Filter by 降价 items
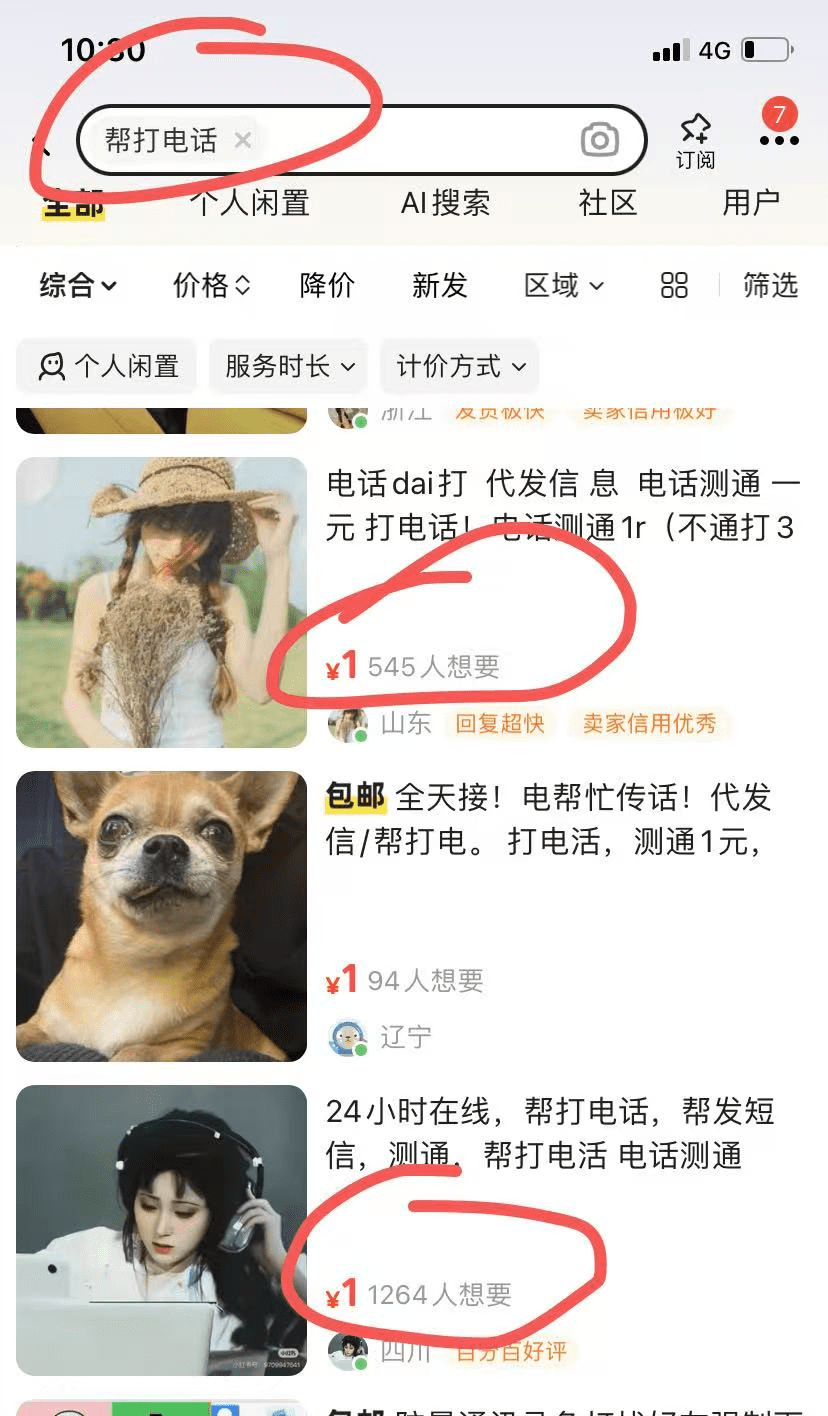Image resolution: width=828 pixels, height=1416 pixels. pyautogui.click(x=327, y=285)
